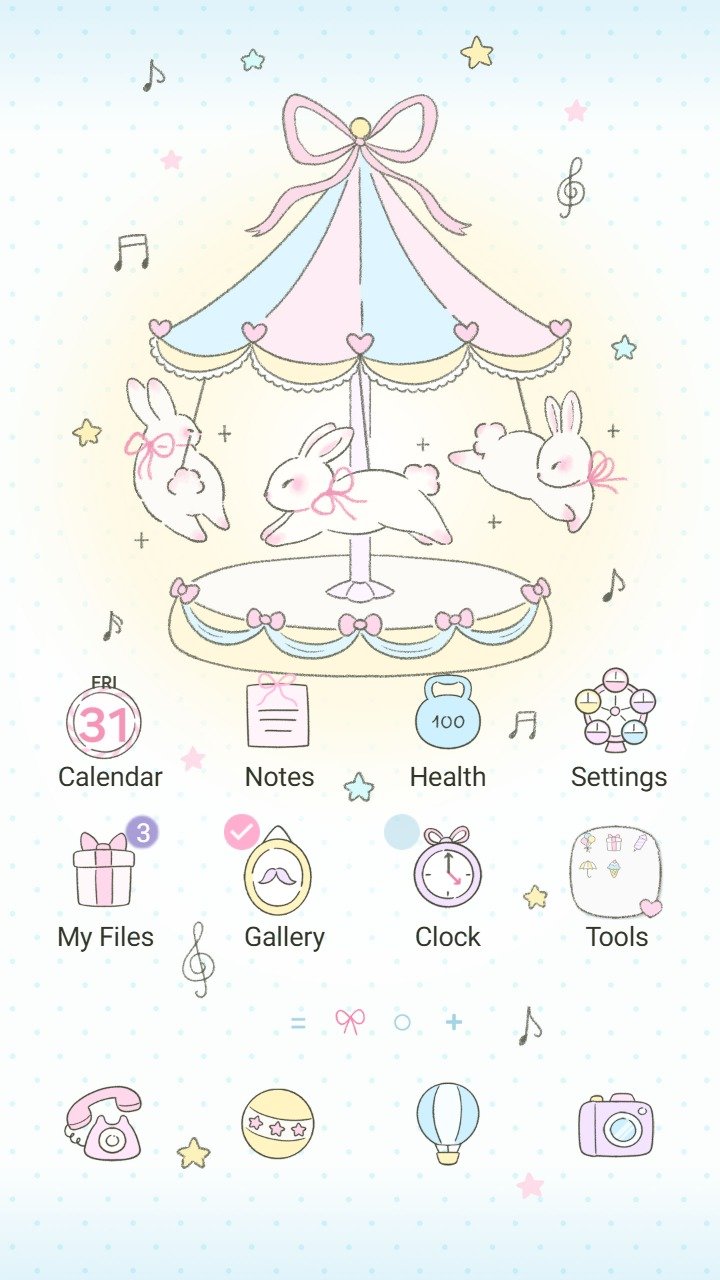
Task: Launch the Notes app
Action: pos(278,714)
